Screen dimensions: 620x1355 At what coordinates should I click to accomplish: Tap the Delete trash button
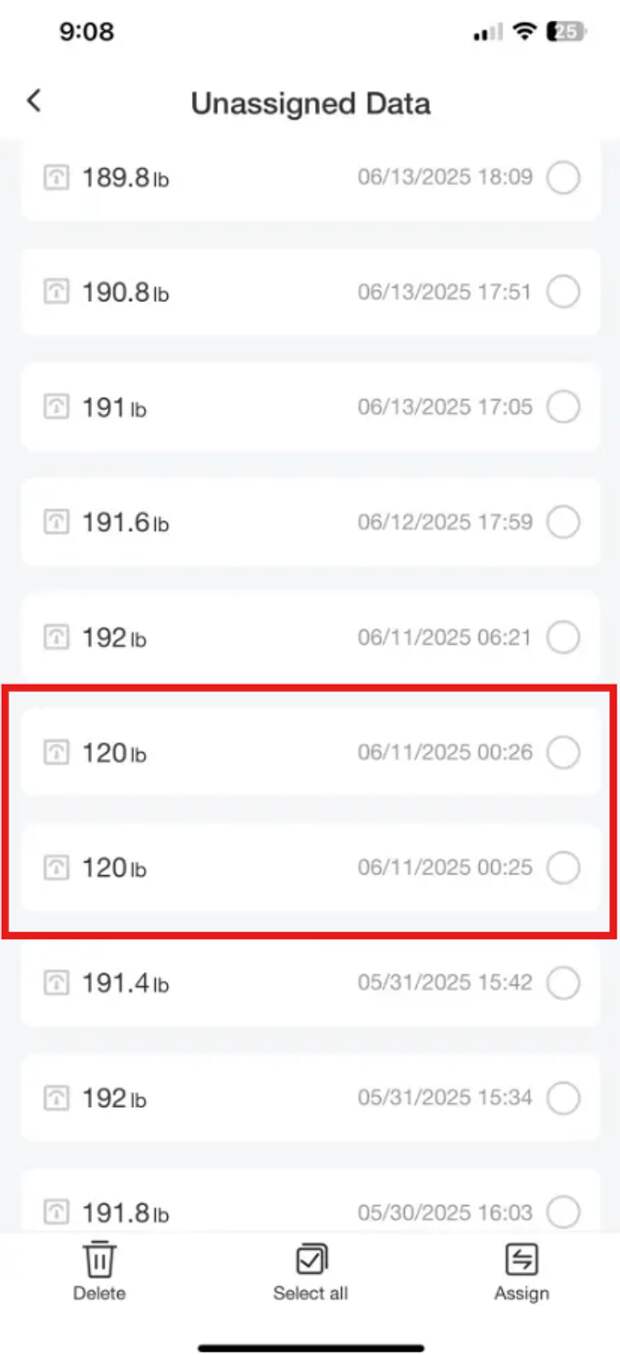(x=99, y=1270)
